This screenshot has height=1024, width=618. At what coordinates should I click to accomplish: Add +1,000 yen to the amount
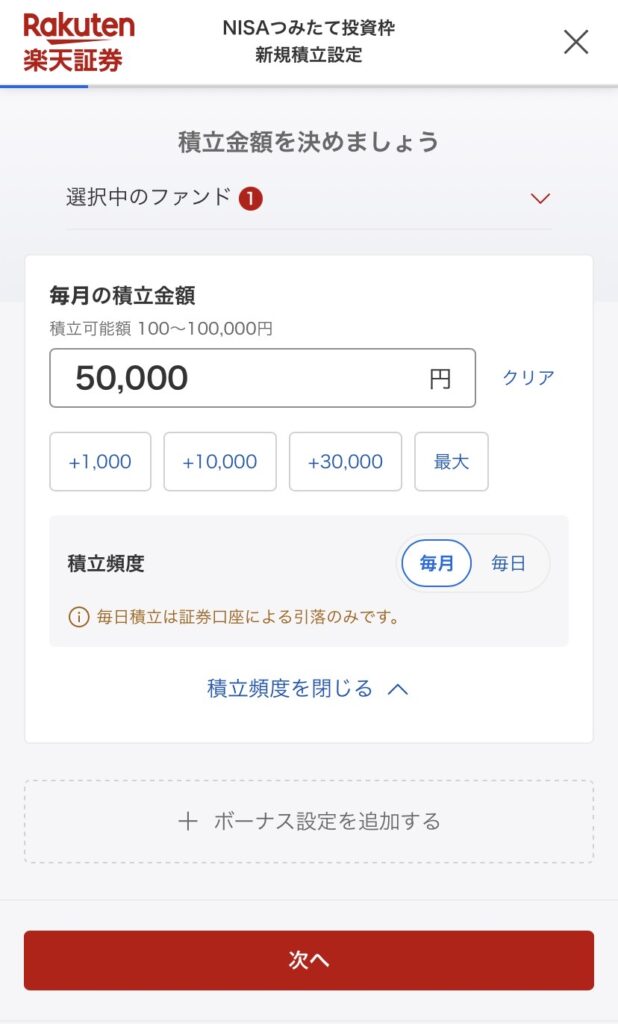pyautogui.click(x=100, y=462)
